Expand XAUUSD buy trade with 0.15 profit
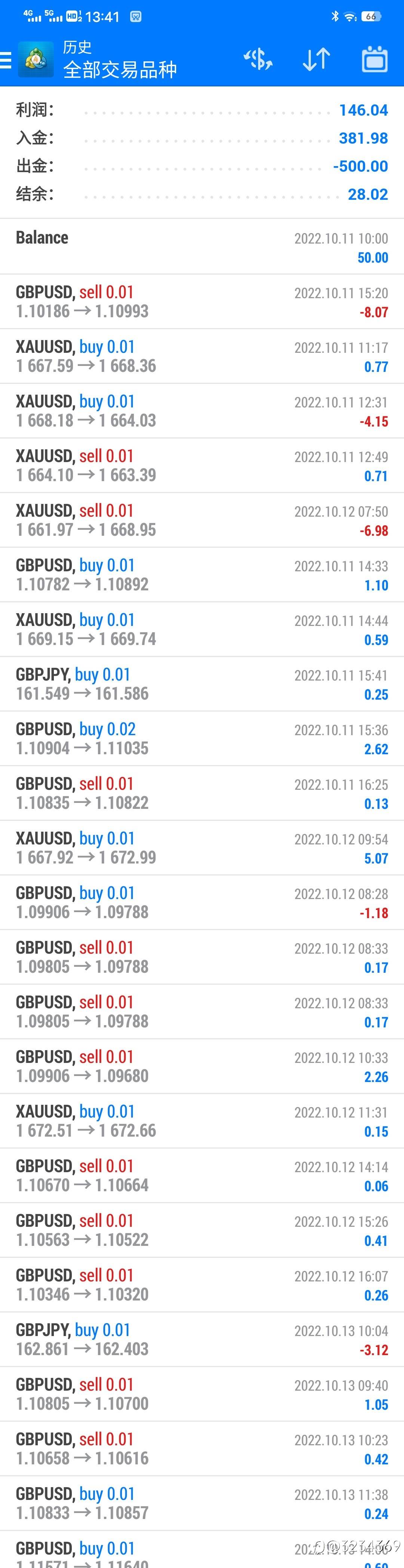Viewport: 404px width, 1568px height. click(x=202, y=1121)
